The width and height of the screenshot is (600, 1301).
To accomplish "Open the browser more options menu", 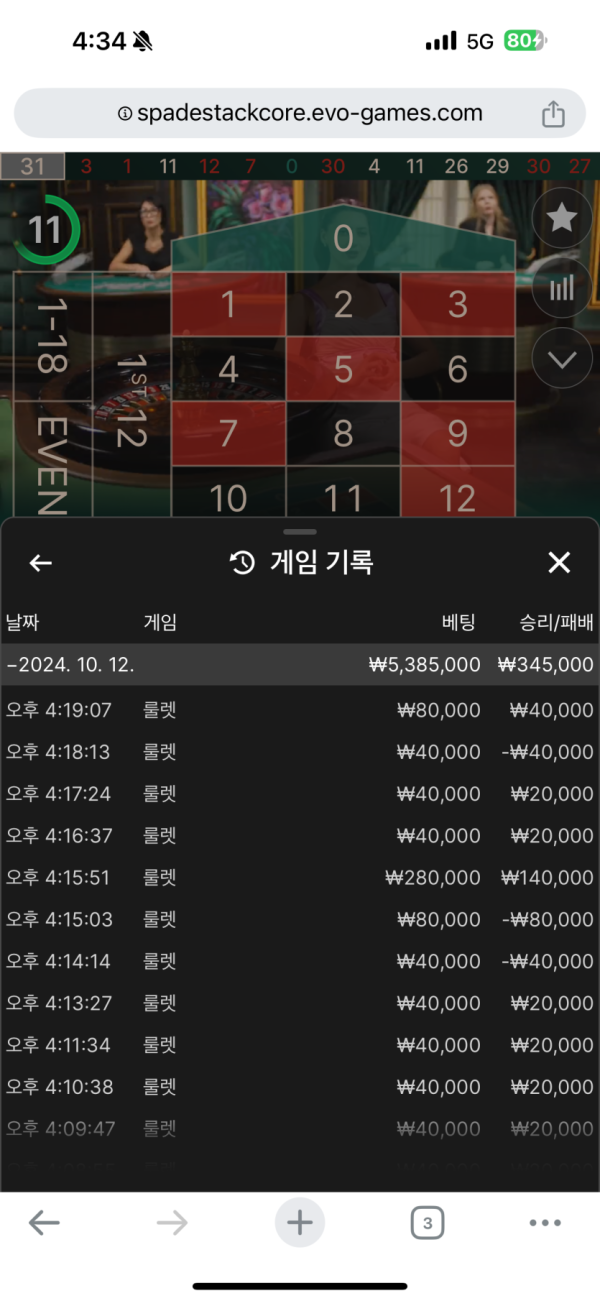I will point(545,1222).
